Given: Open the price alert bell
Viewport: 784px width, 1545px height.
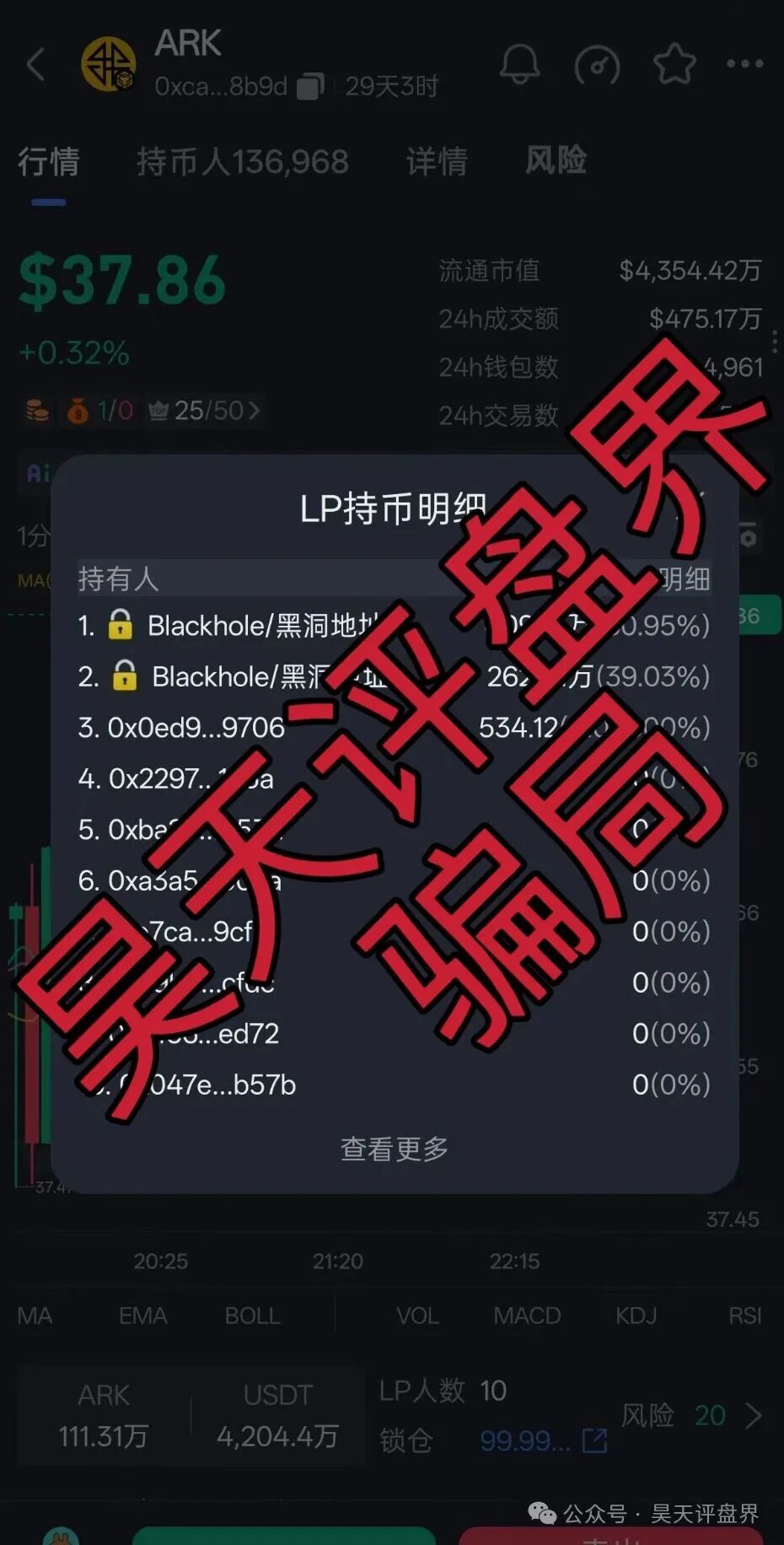Looking at the screenshot, I should click(519, 64).
